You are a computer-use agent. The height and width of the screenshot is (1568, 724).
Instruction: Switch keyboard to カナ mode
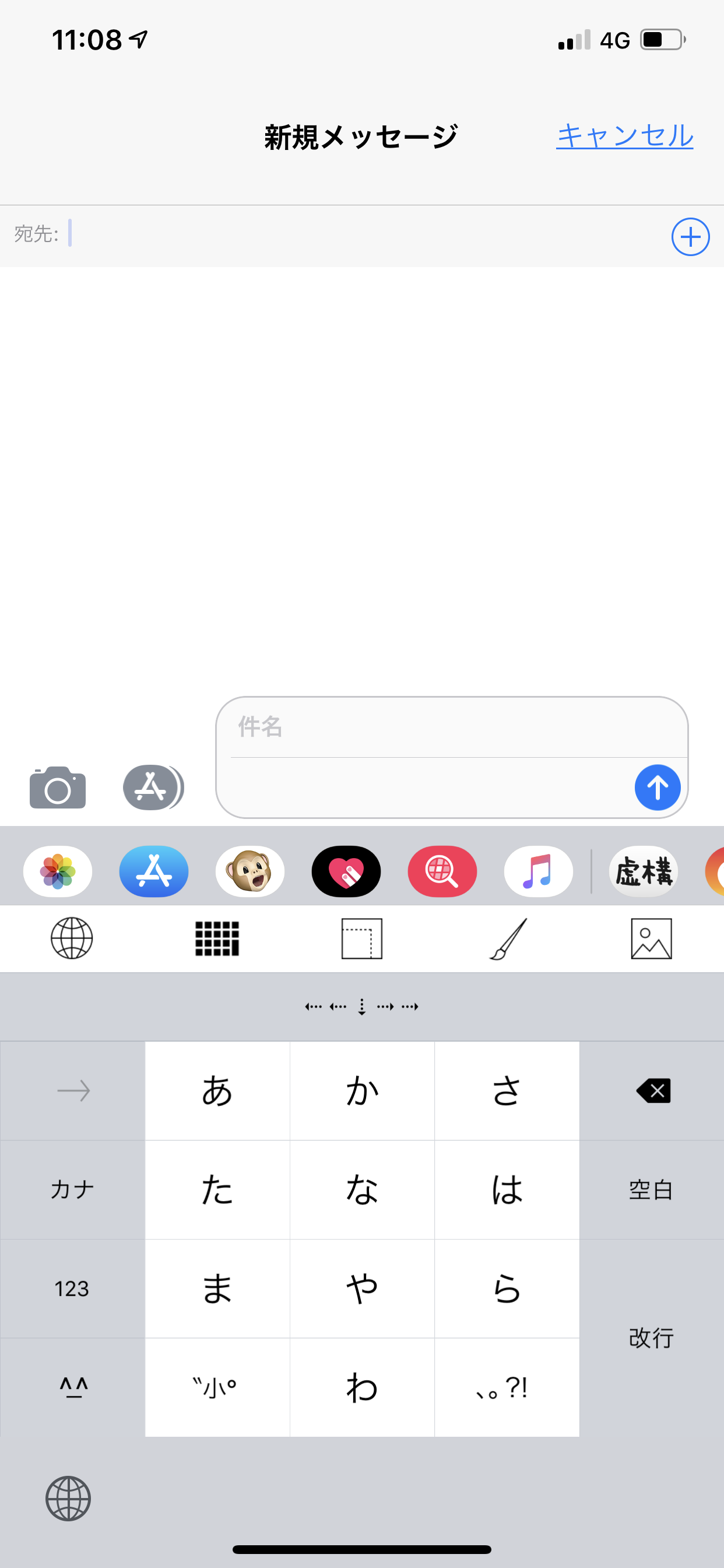click(72, 1189)
